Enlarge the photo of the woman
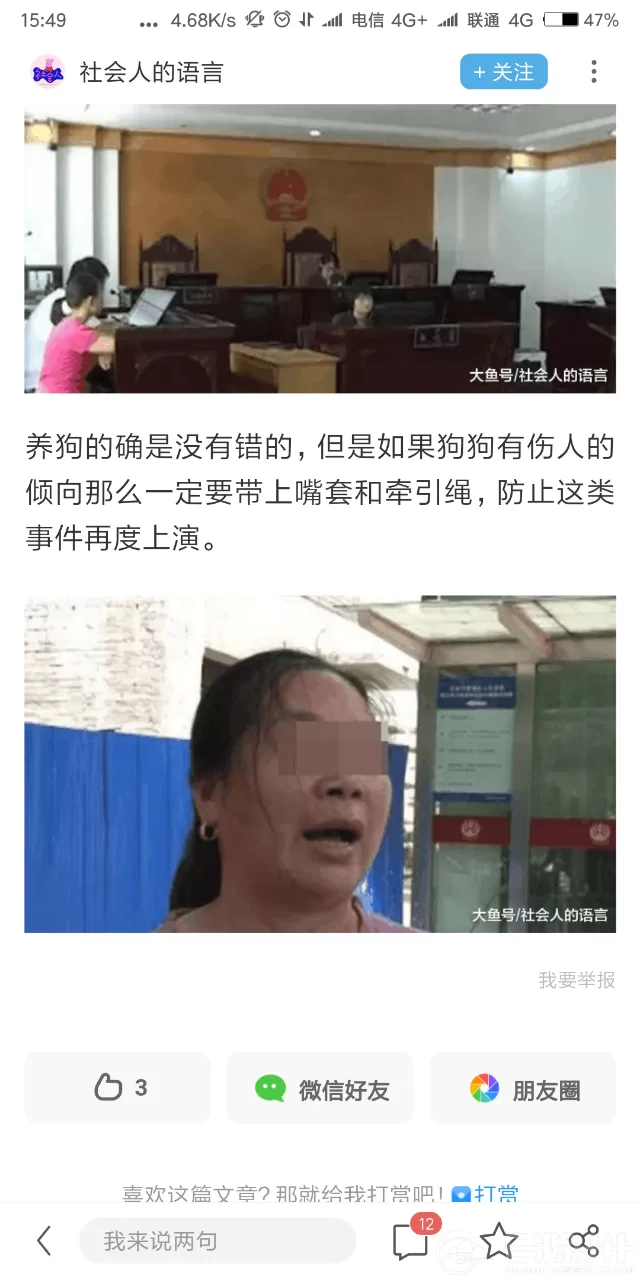 tap(320, 765)
